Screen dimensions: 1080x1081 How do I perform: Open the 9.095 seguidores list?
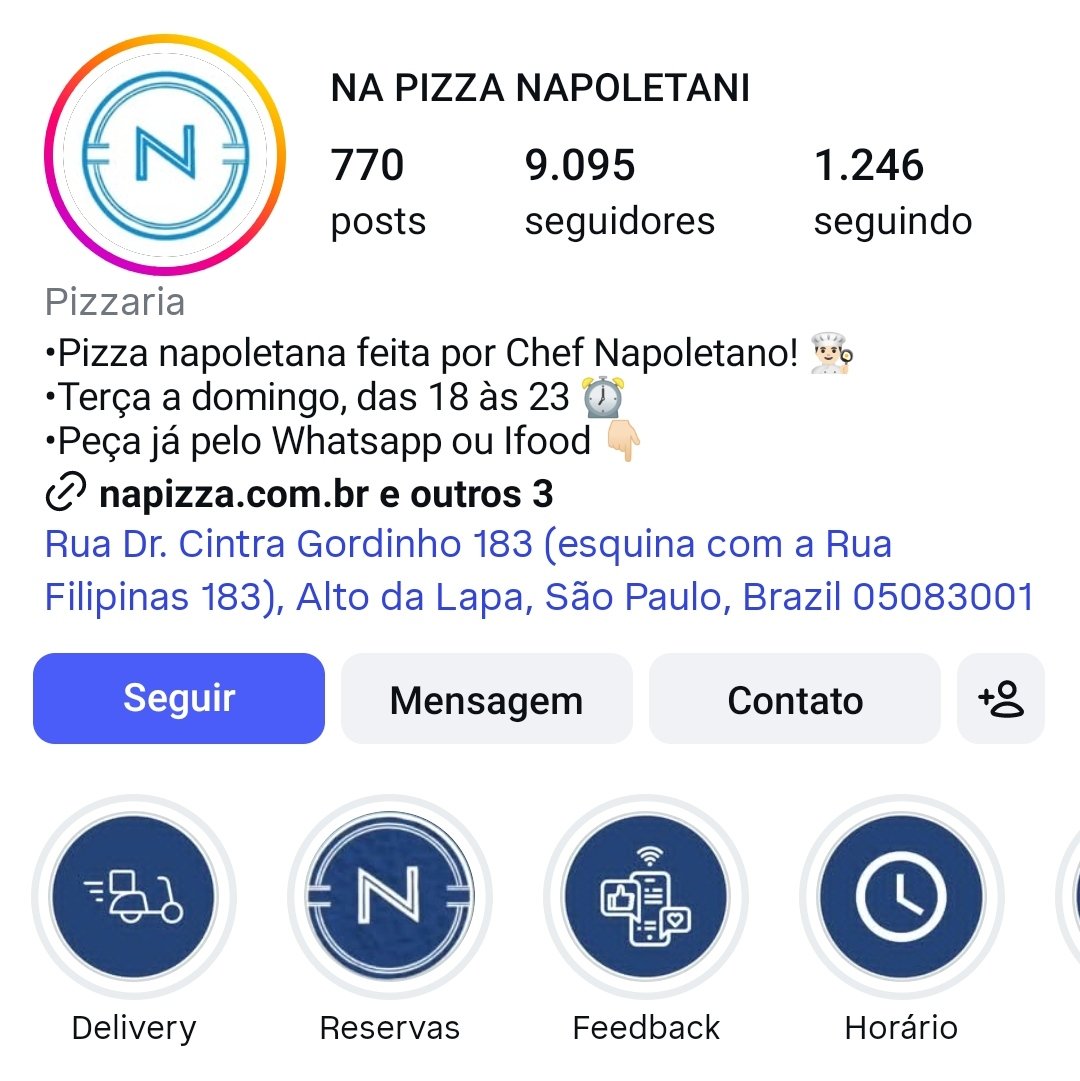pyautogui.click(x=619, y=192)
